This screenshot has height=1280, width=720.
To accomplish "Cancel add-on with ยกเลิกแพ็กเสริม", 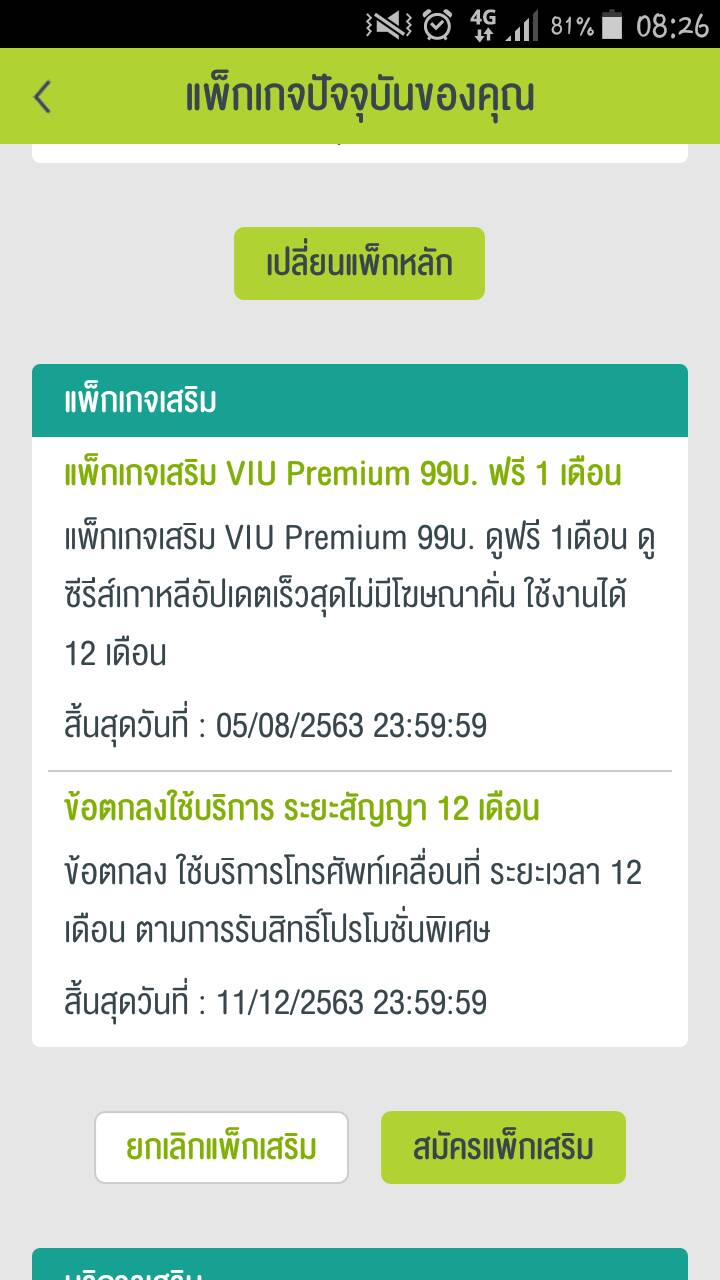I will click(x=221, y=1147).
